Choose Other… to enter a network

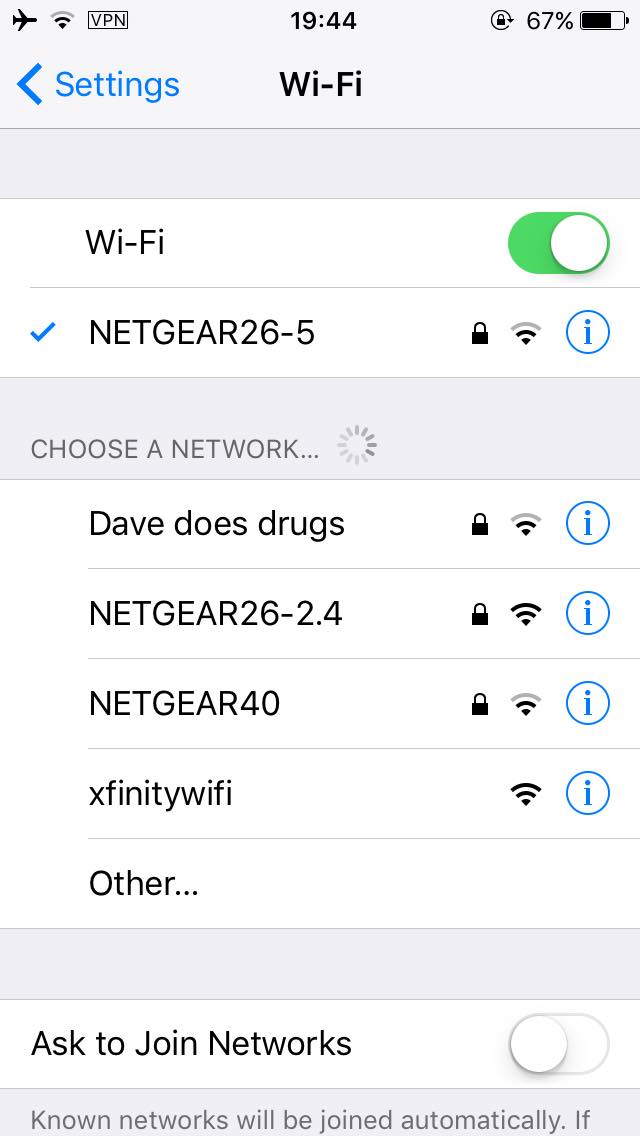[144, 884]
